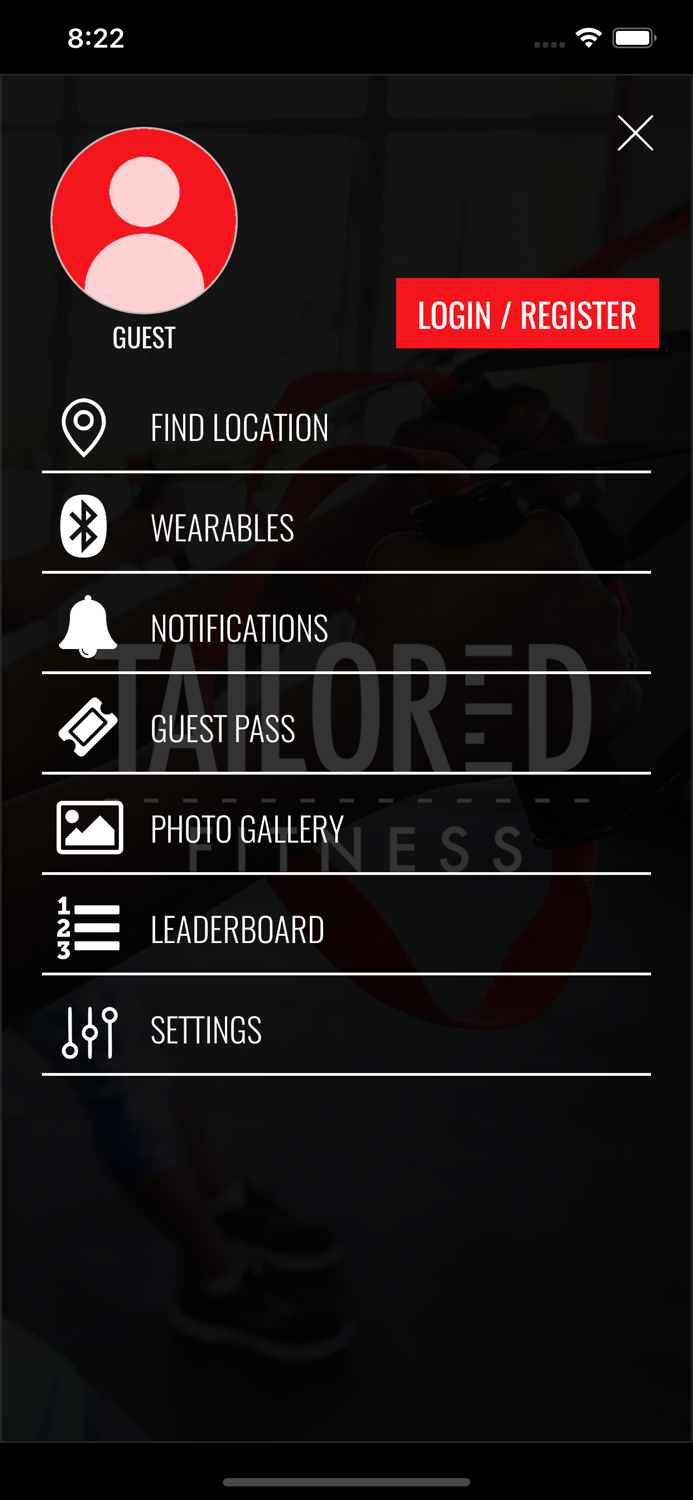Screen dimensions: 693x1500
Task: View Notifications
Action: tap(239, 628)
